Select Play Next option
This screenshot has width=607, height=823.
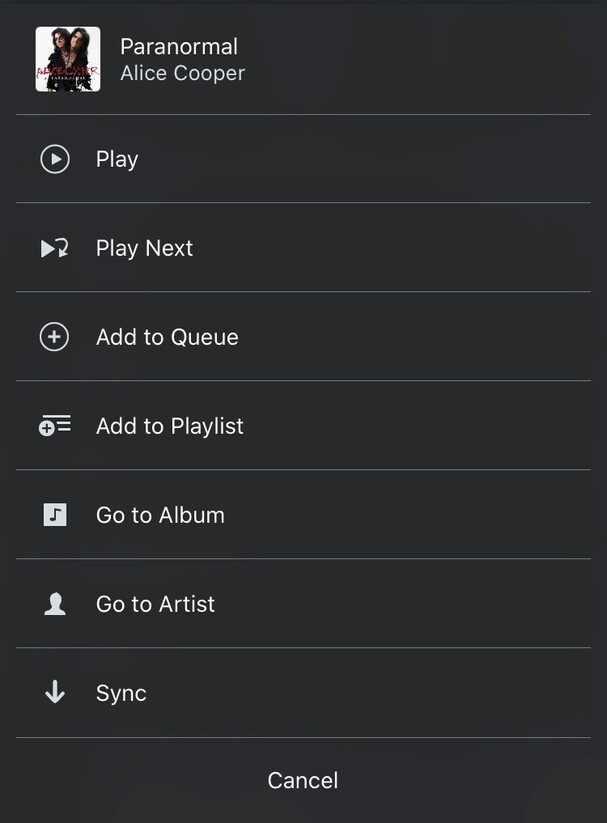[144, 248]
